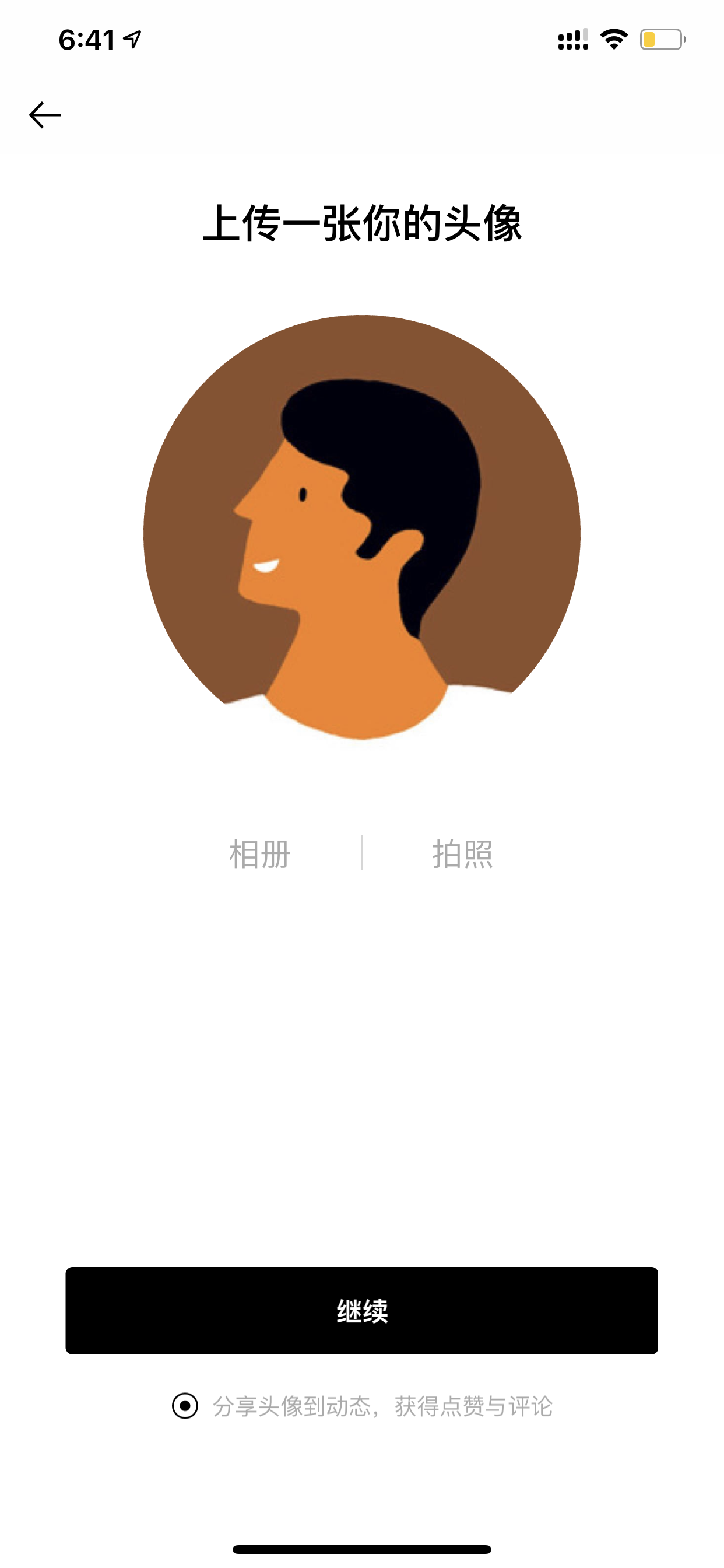
Task: Choose avatar from 相册 album
Action: [260, 853]
